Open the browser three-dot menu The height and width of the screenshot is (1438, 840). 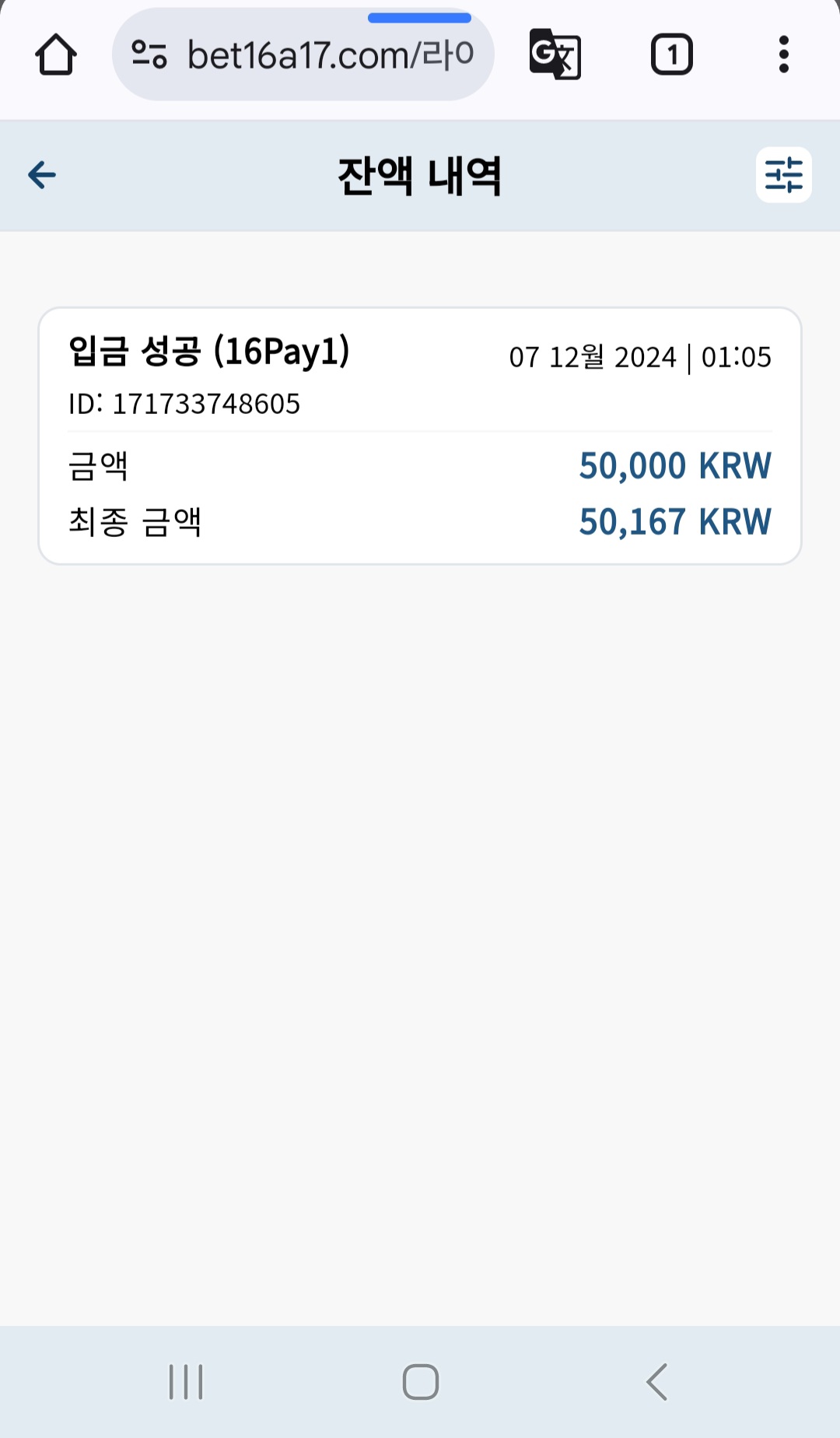783,54
